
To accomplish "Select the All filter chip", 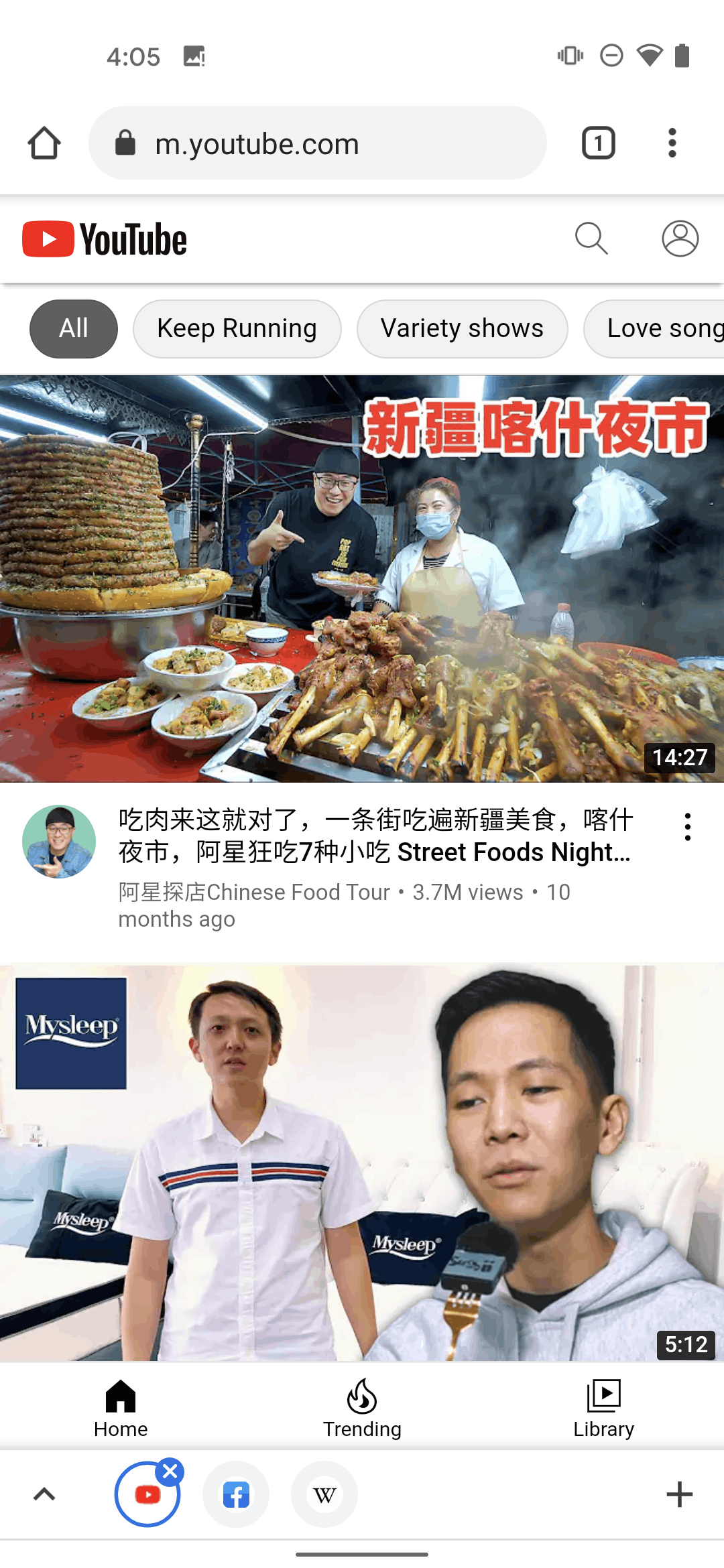I will pyautogui.click(x=74, y=329).
